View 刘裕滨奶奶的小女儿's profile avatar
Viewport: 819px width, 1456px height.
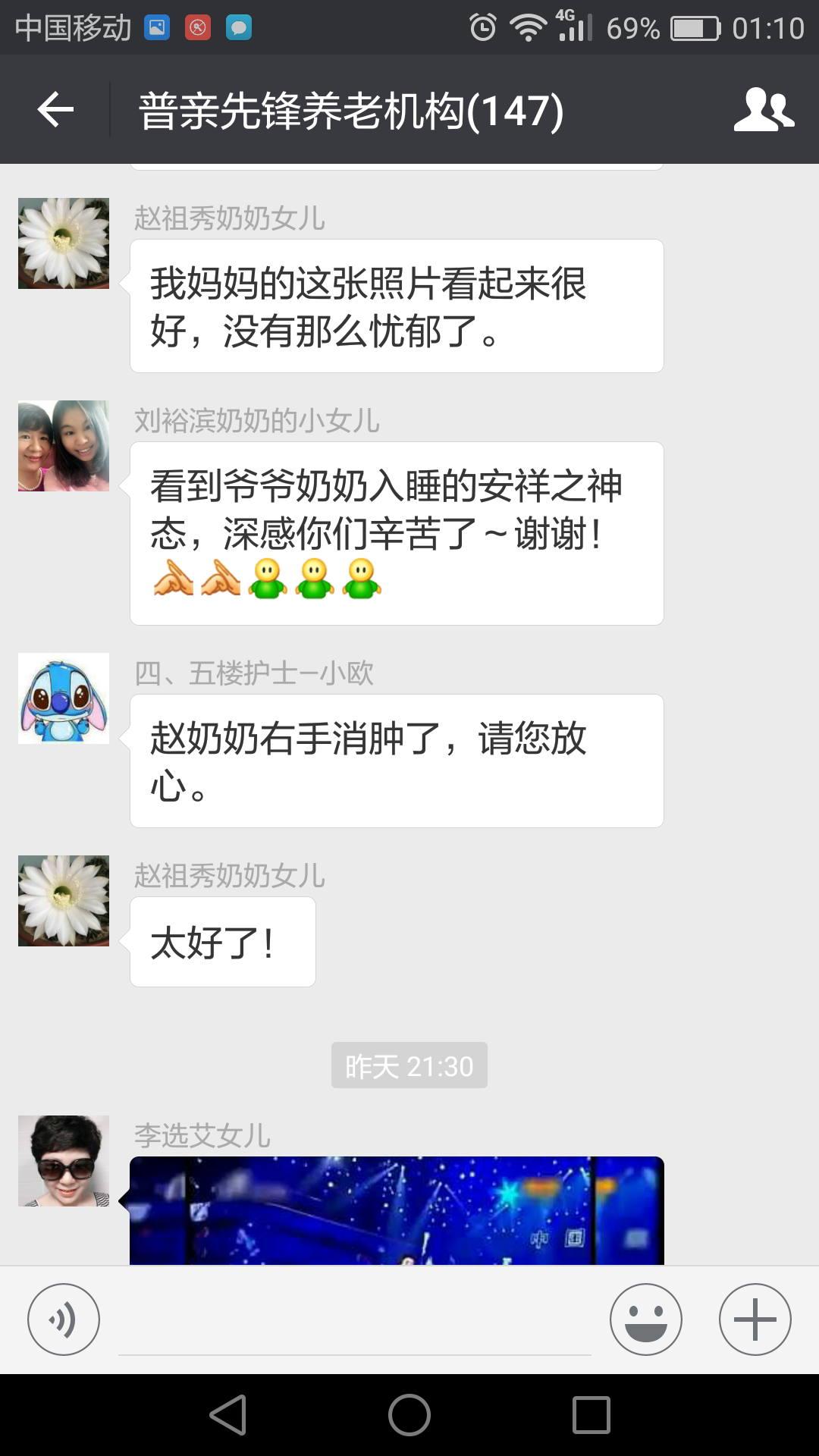64,446
